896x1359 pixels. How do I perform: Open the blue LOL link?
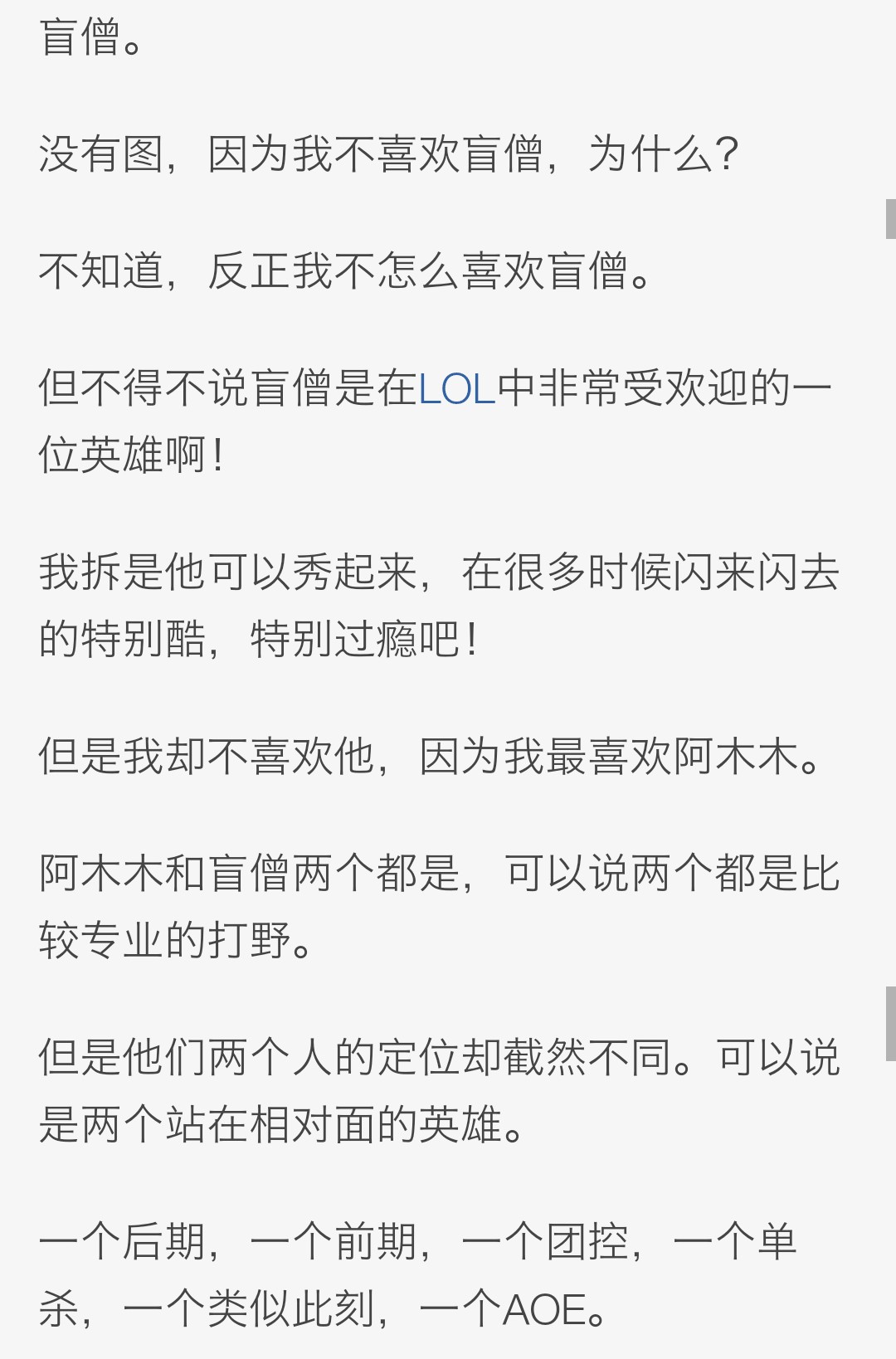click(x=457, y=388)
